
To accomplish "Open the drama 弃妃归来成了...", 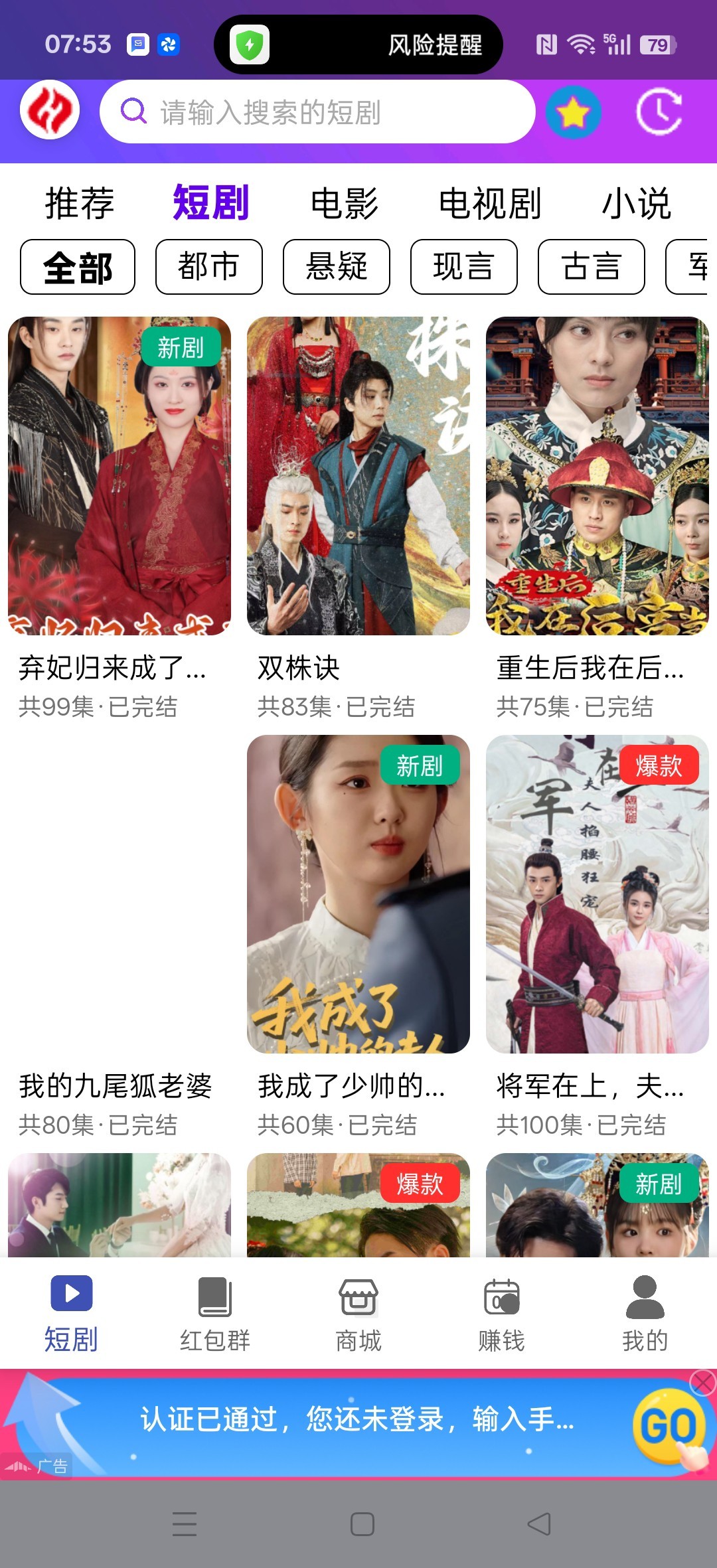I will tap(119, 475).
